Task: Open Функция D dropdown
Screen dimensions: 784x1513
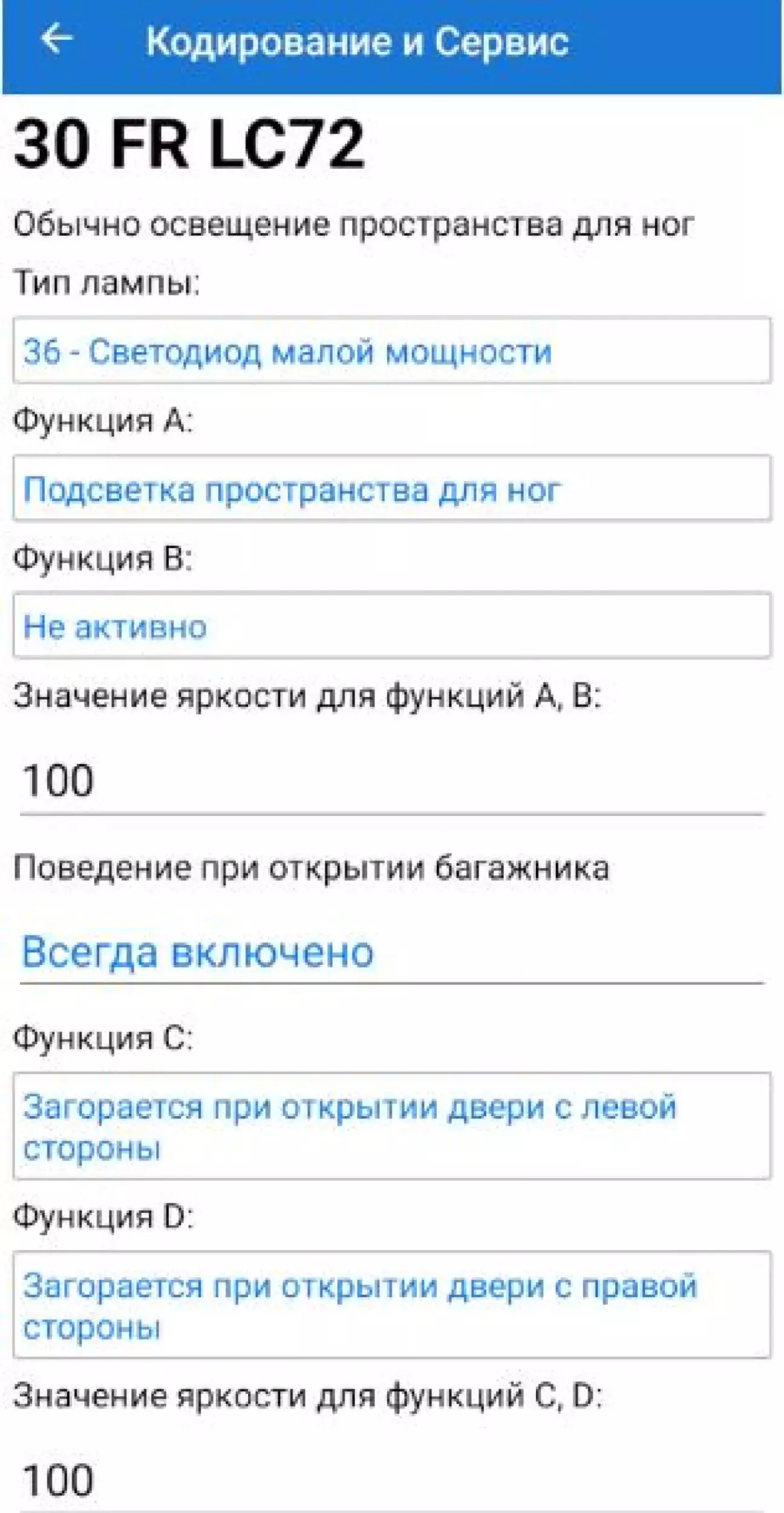Action: coord(392,1305)
